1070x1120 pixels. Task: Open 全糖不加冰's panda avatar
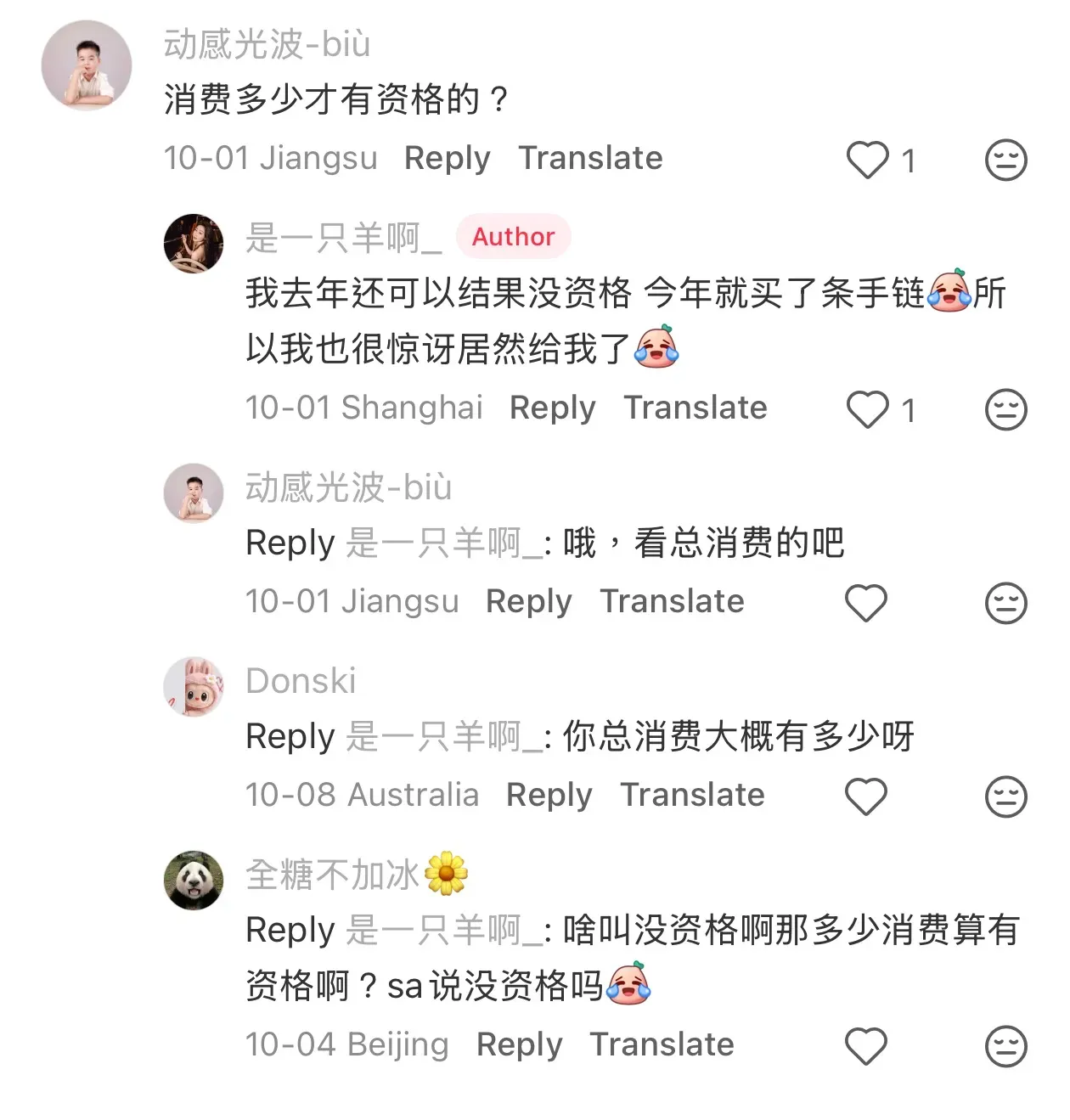[194, 881]
